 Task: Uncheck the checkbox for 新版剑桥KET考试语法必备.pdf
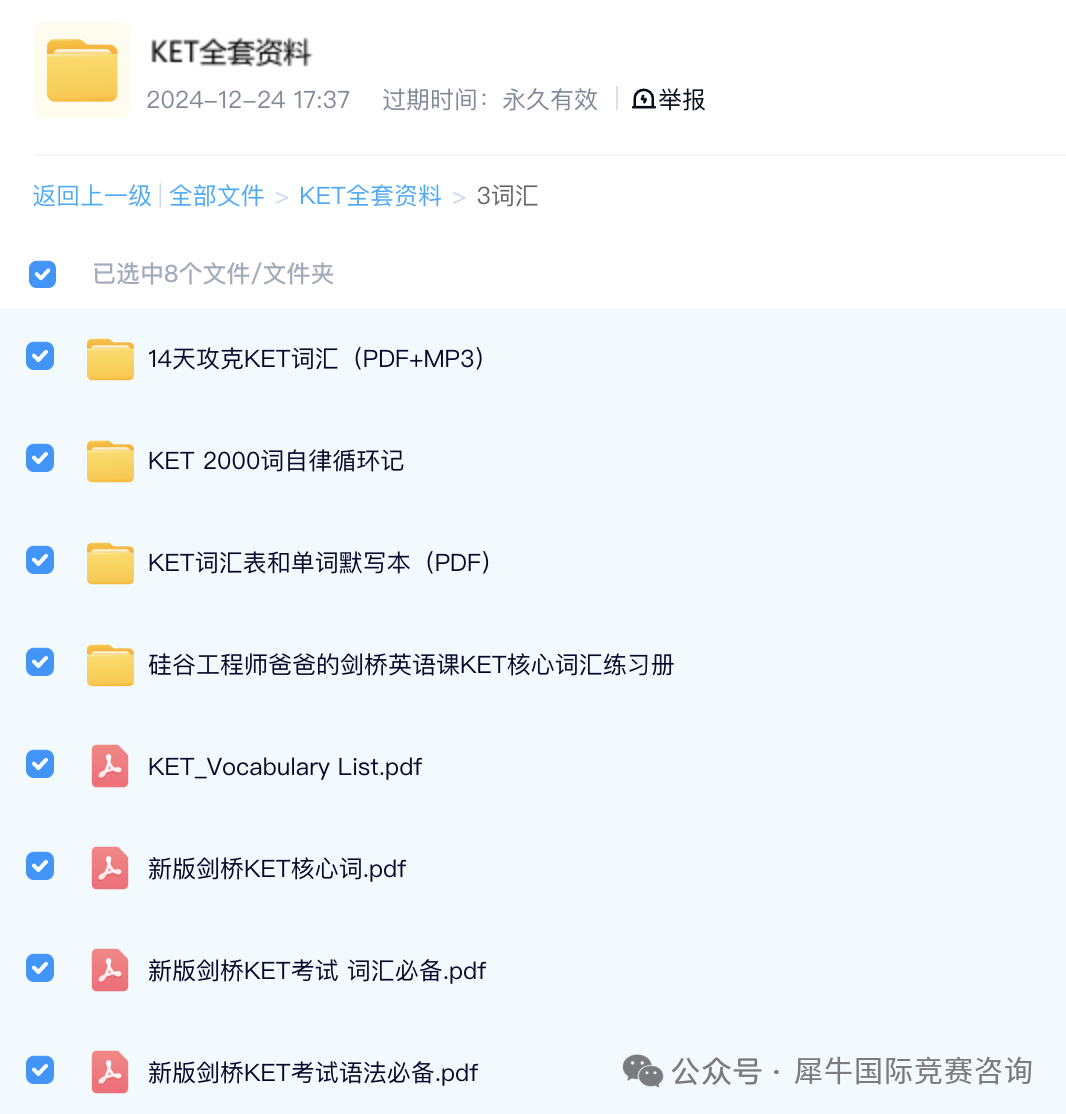(40, 1070)
